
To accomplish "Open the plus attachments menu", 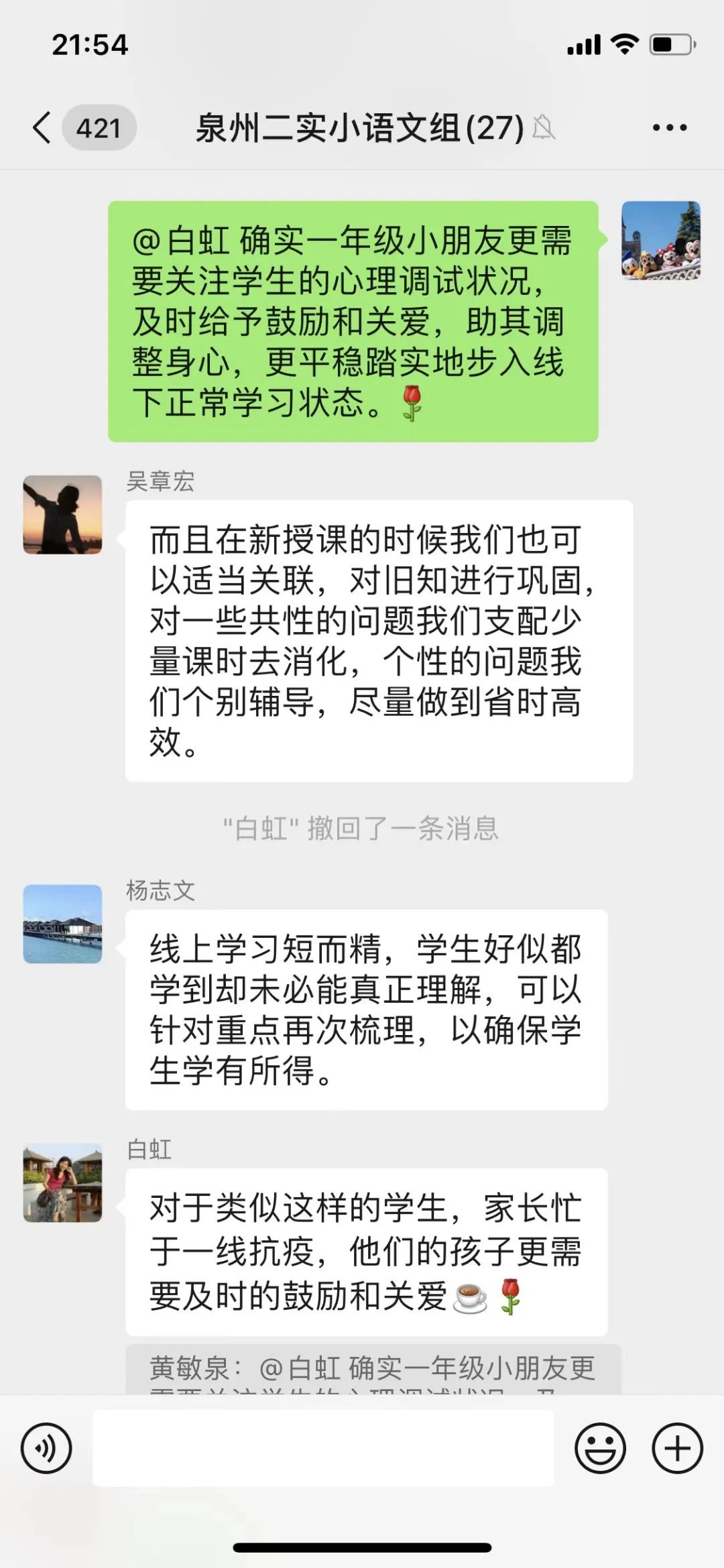I will [677, 1448].
